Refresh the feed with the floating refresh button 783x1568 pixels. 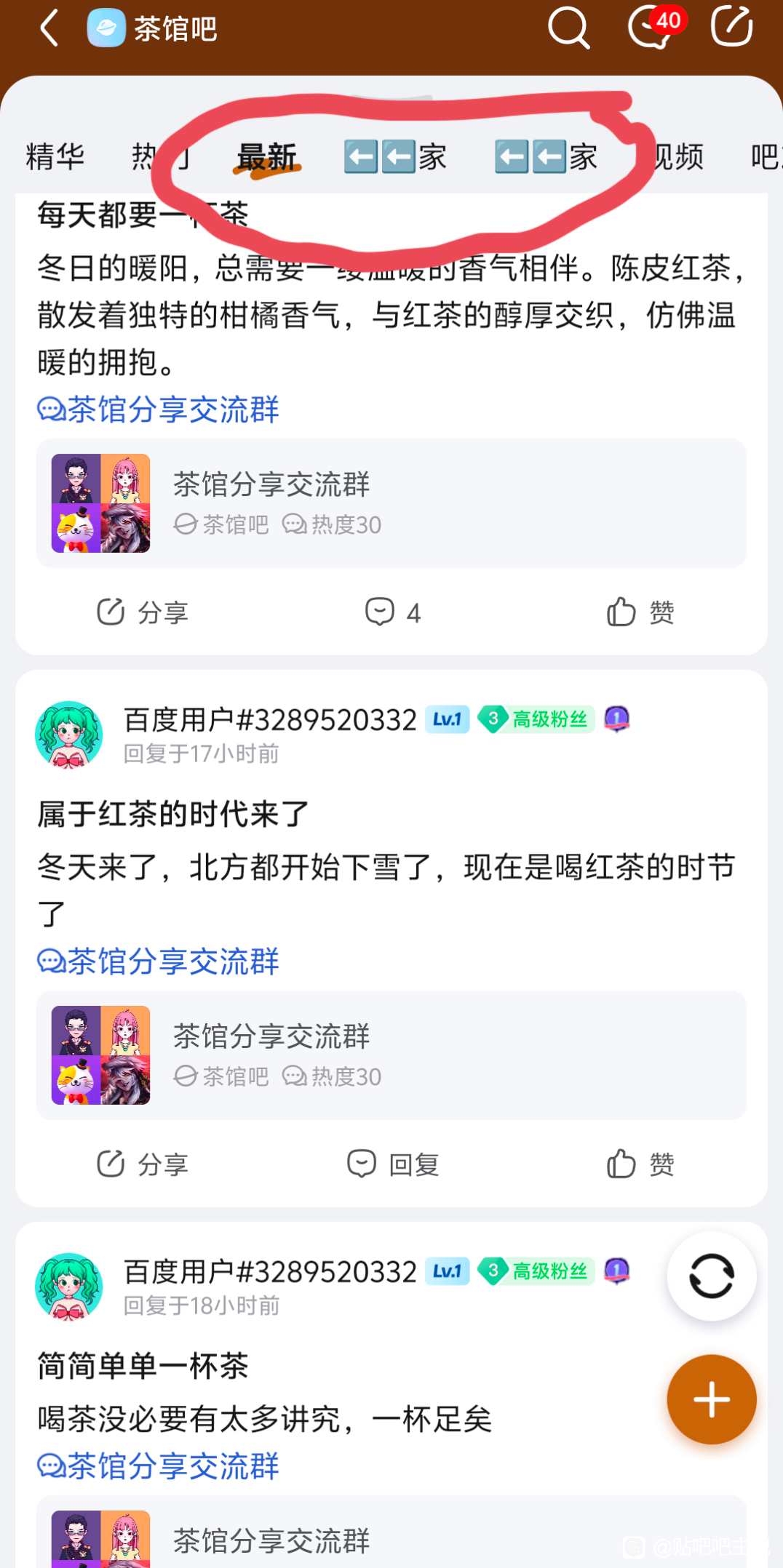[711, 1276]
